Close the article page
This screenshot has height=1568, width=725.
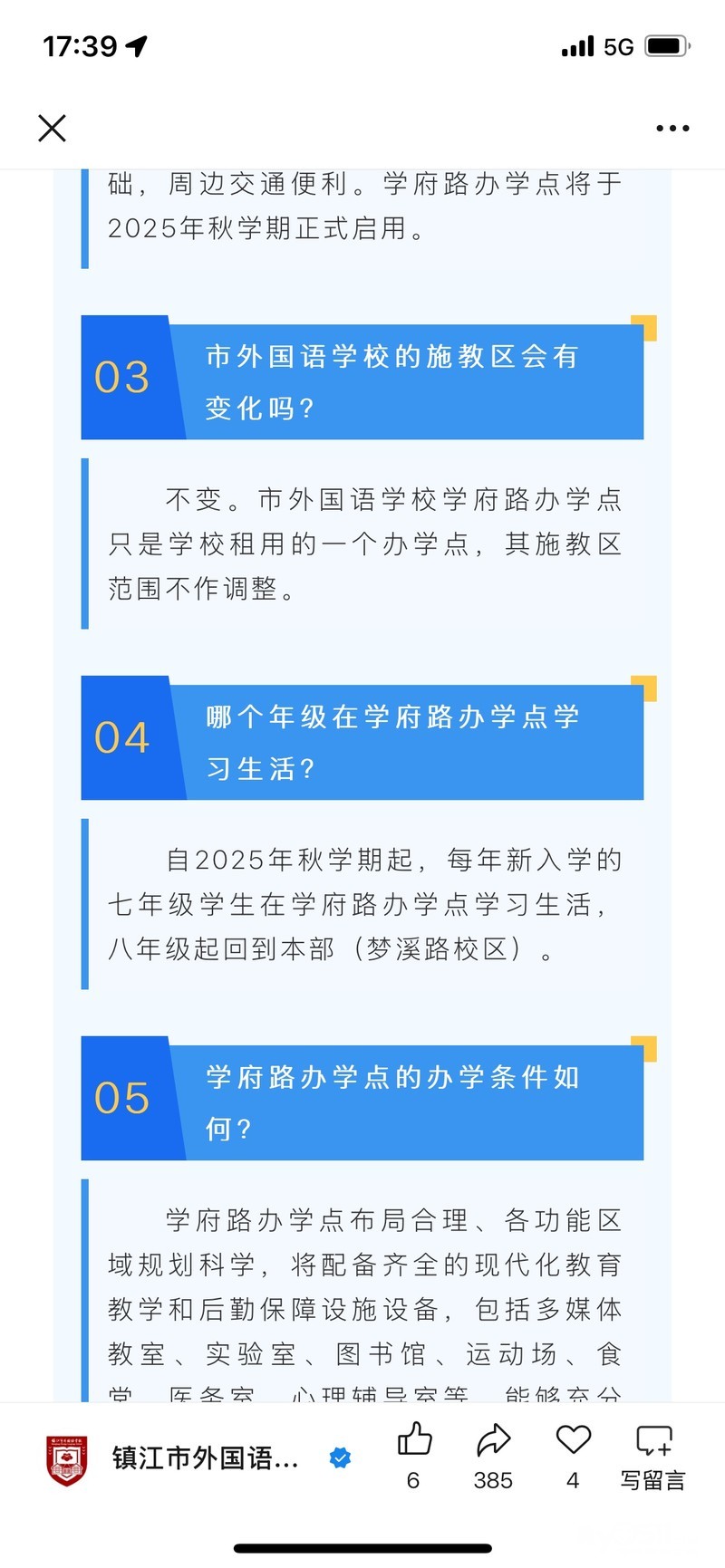click(x=53, y=128)
